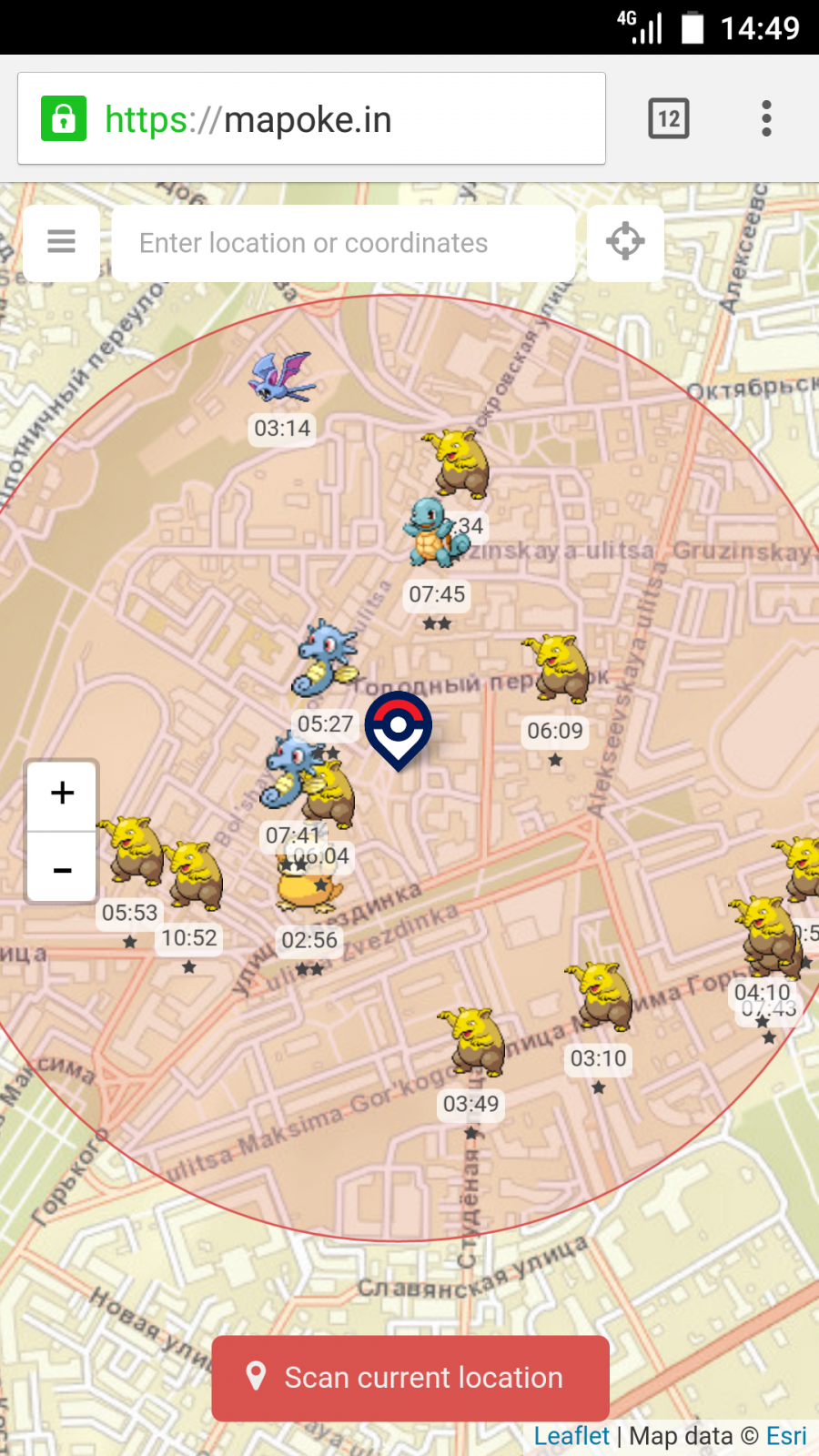Tap the mapoke.in address bar
The width and height of the screenshot is (819, 1456).
coord(311,118)
